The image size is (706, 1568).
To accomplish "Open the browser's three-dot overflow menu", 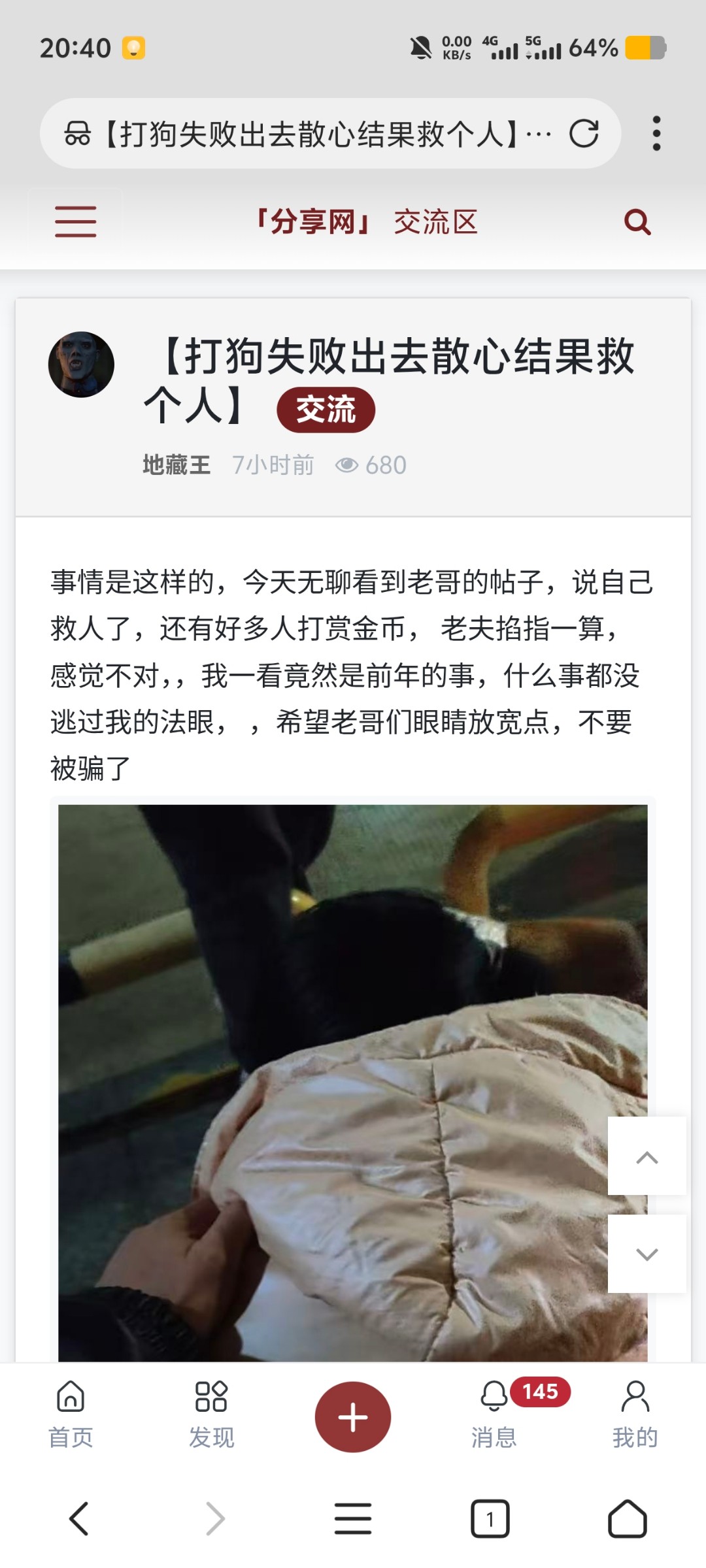I will pos(656,134).
